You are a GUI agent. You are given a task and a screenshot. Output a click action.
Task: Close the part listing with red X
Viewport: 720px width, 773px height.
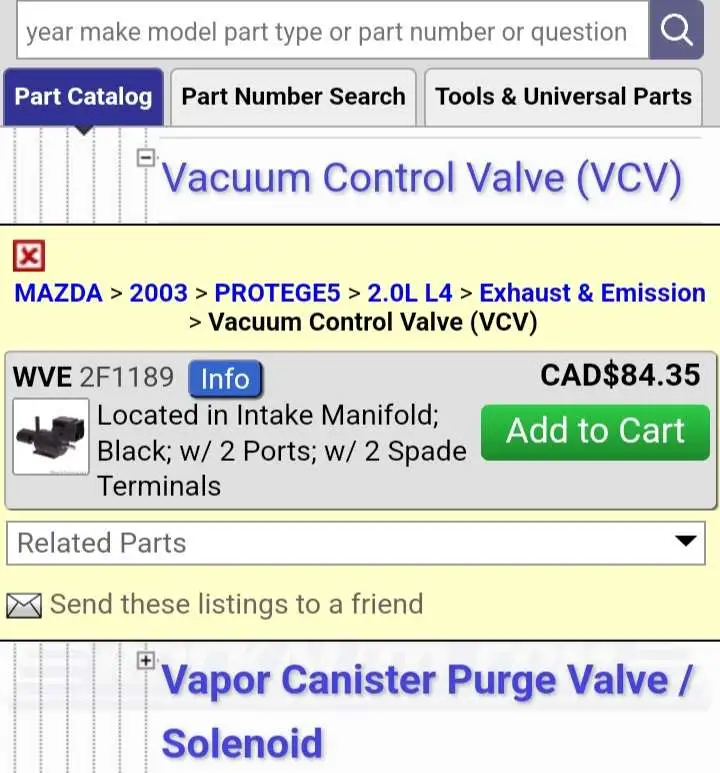click(x=29, y=257)
